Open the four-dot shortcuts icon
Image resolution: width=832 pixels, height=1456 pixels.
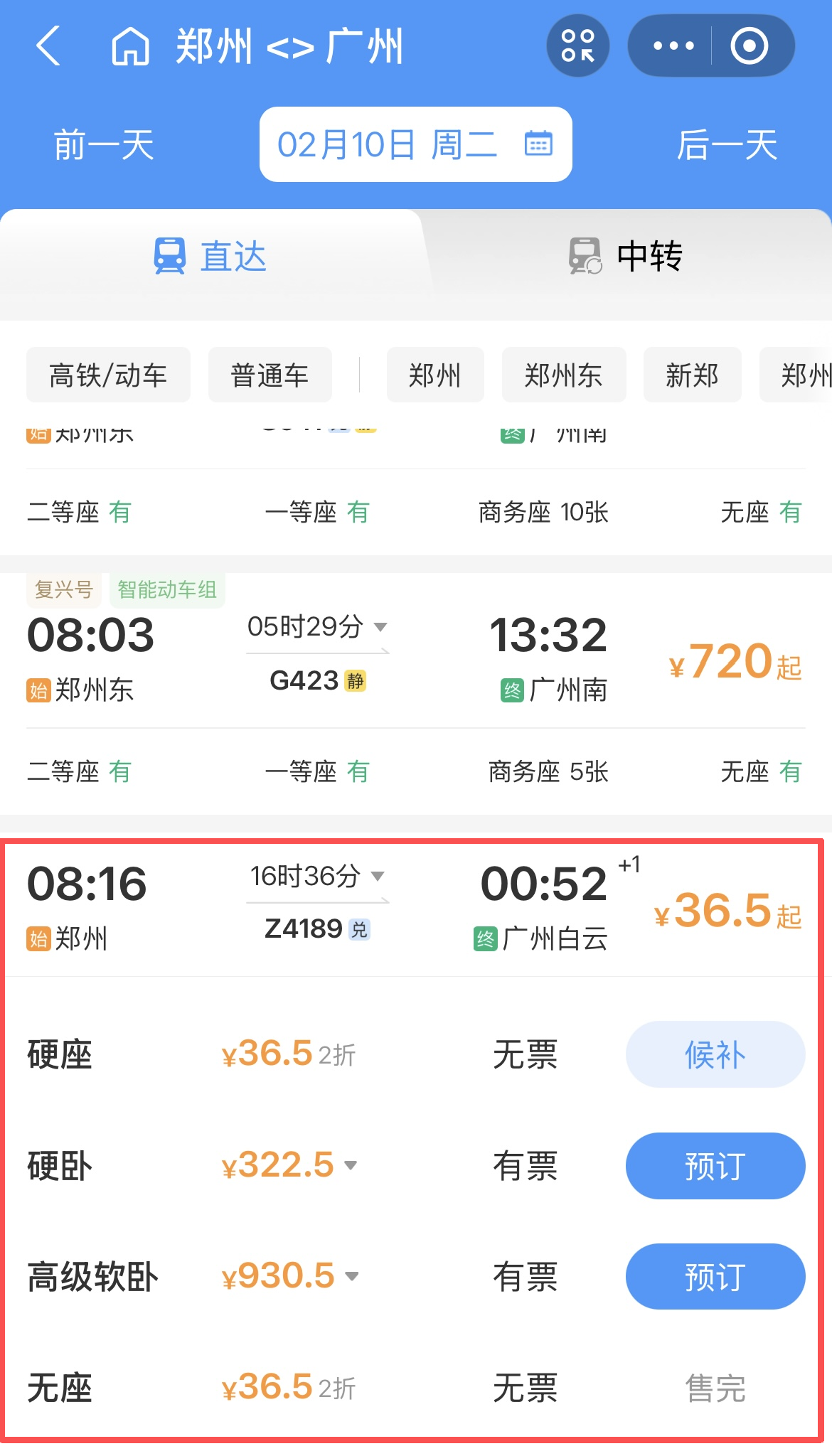577,46
